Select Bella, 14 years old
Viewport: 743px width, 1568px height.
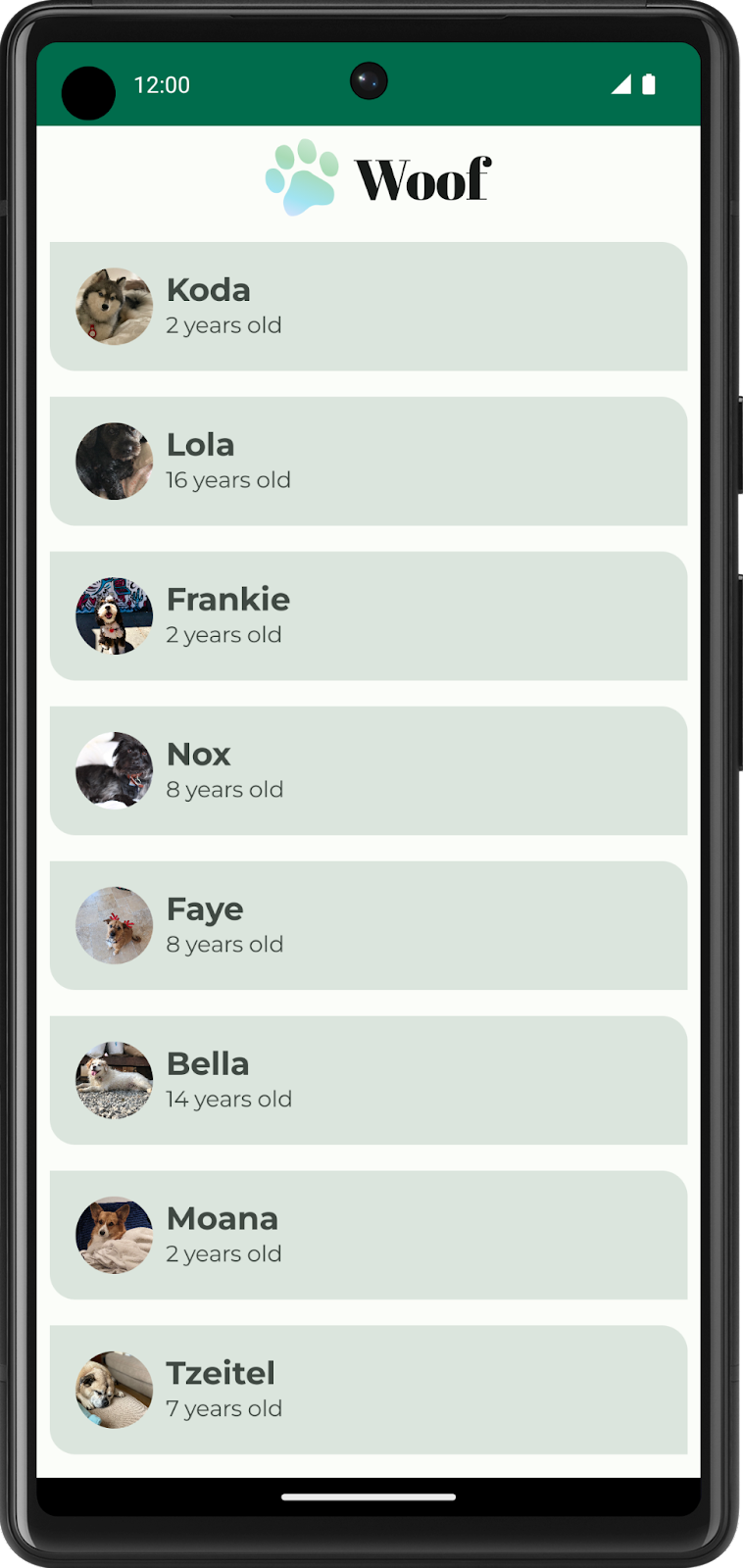pos(369,1081)
